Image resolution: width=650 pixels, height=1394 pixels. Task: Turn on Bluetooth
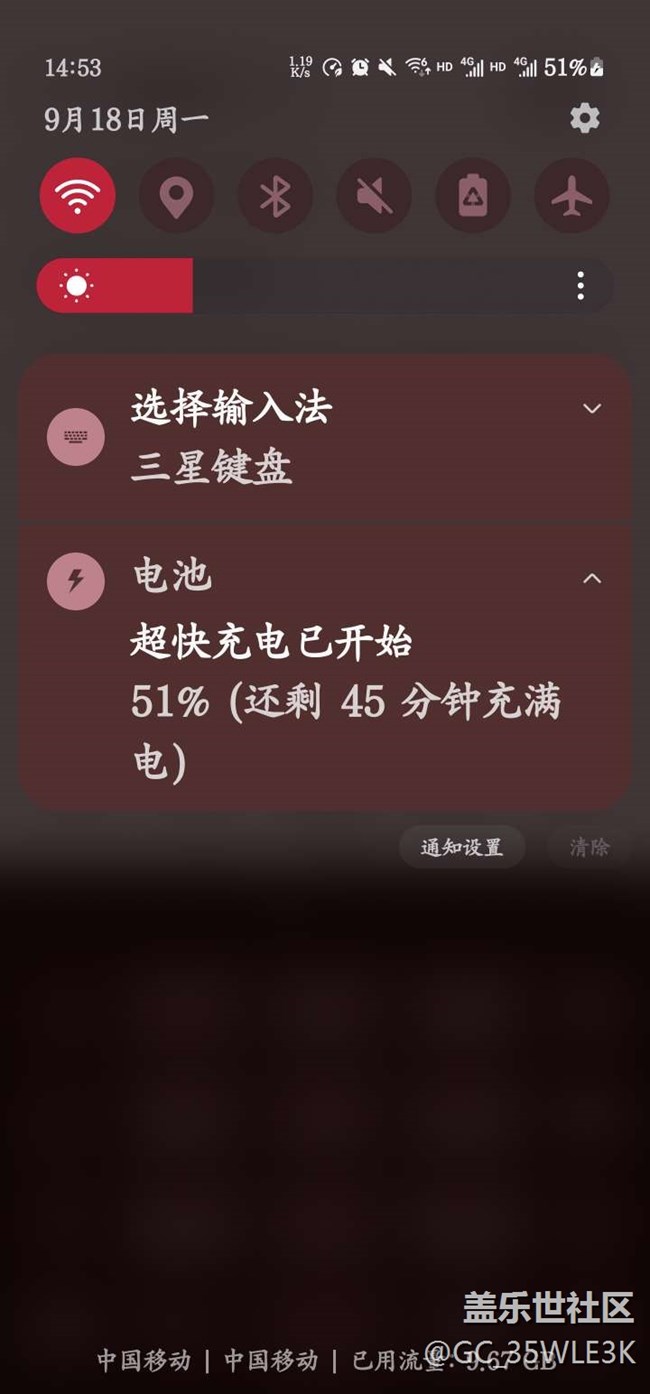275,196
